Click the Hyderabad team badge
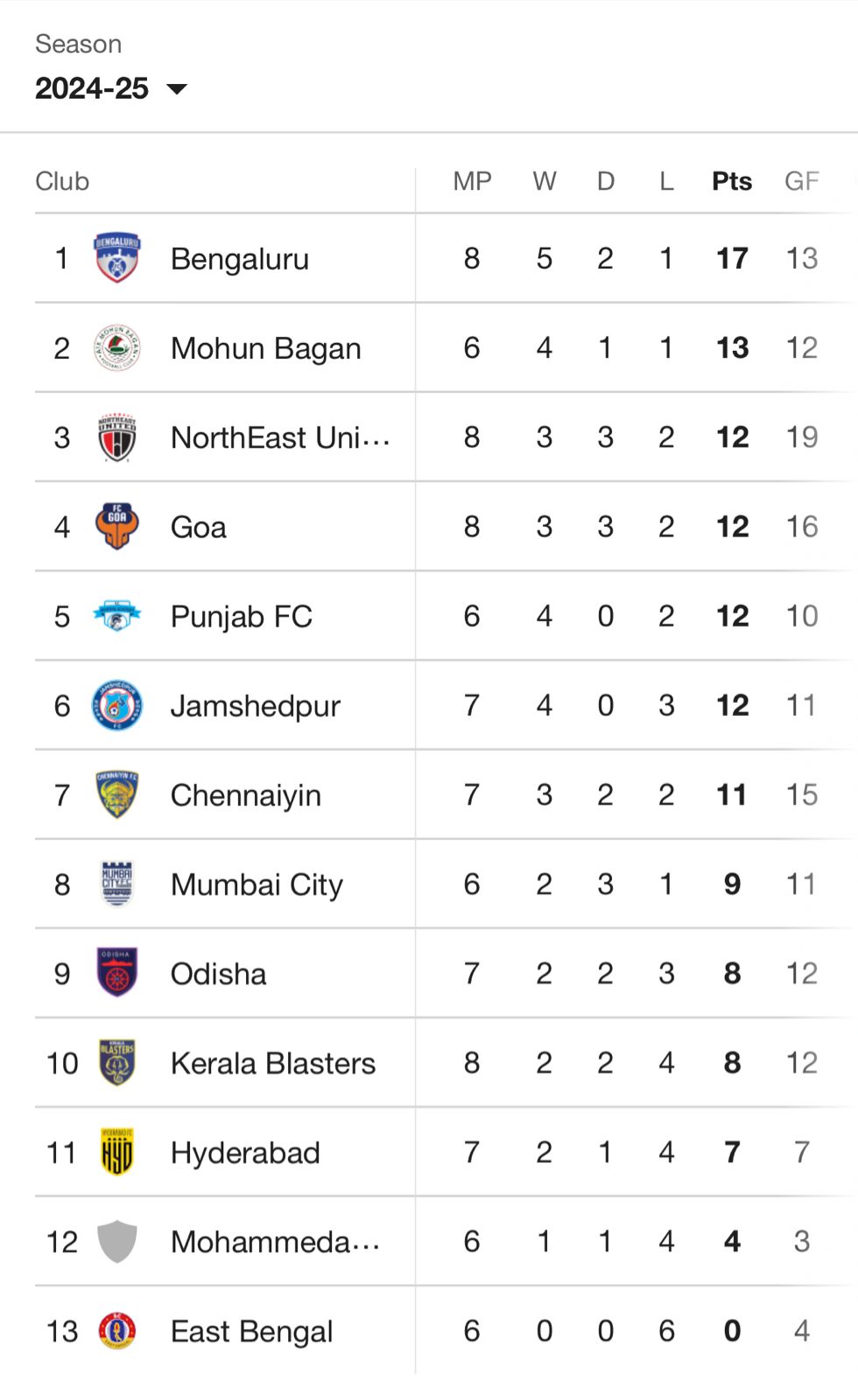The image size is (858, 1400). pyautogui.click(x=115, y=1151)
